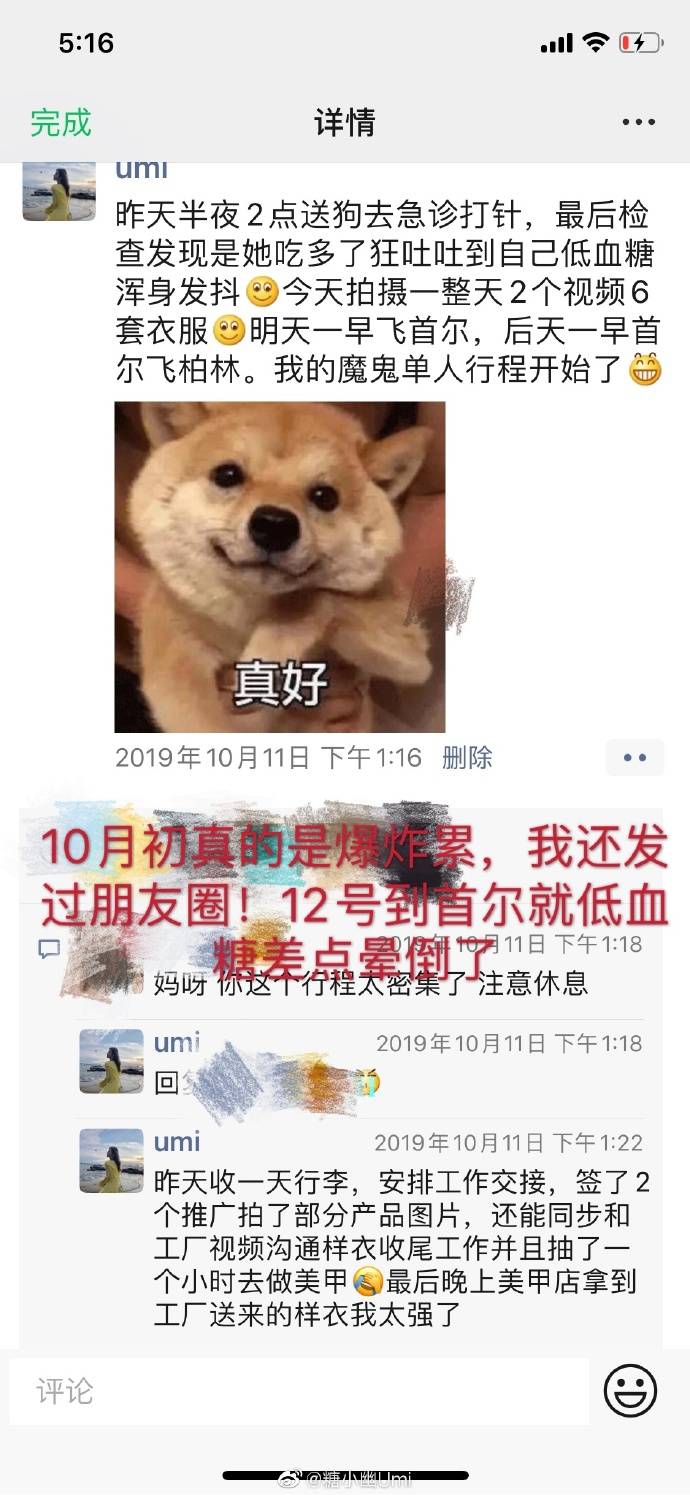Tap the comment input field 评论
This screenshot has height=1495, width=690.
click(300, 1391)
